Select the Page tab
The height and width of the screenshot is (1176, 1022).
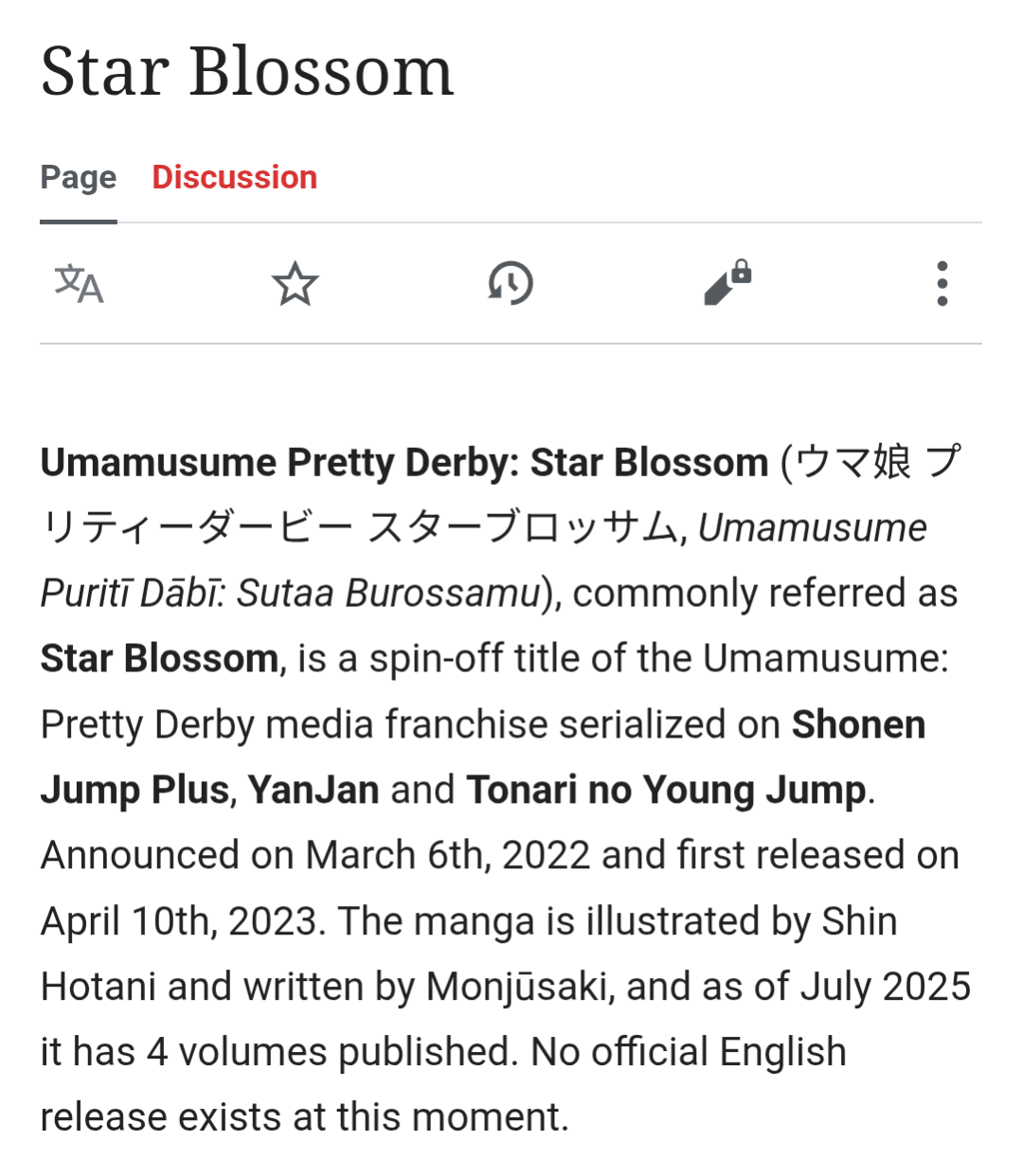click(x=79, y=177)
